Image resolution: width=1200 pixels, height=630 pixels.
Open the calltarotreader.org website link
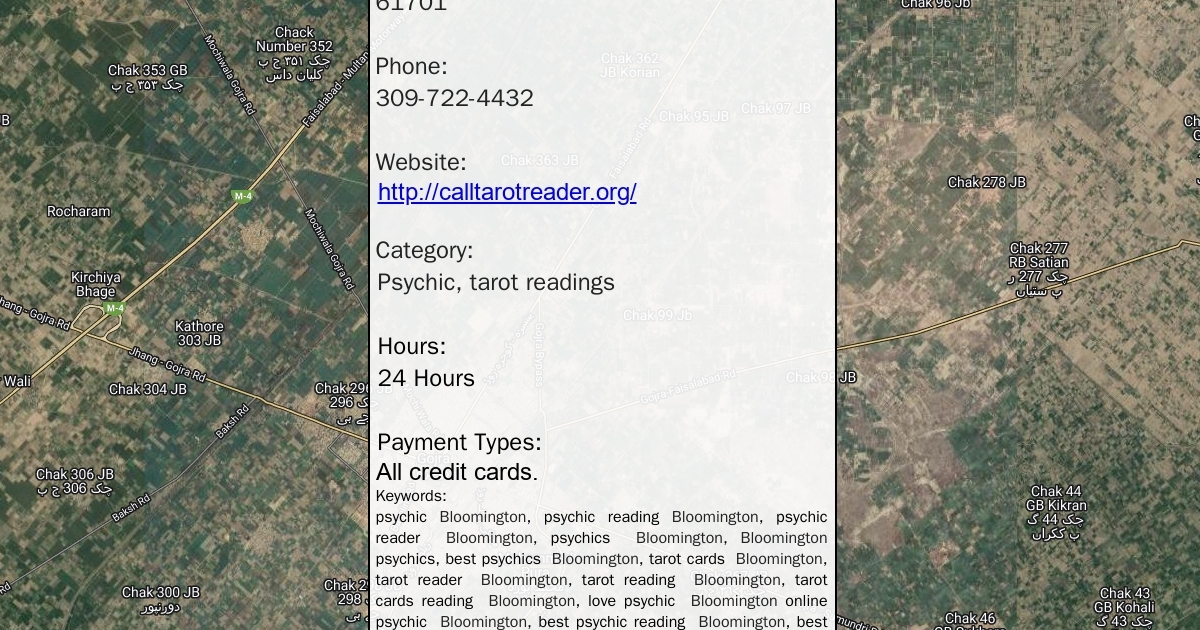507,192
